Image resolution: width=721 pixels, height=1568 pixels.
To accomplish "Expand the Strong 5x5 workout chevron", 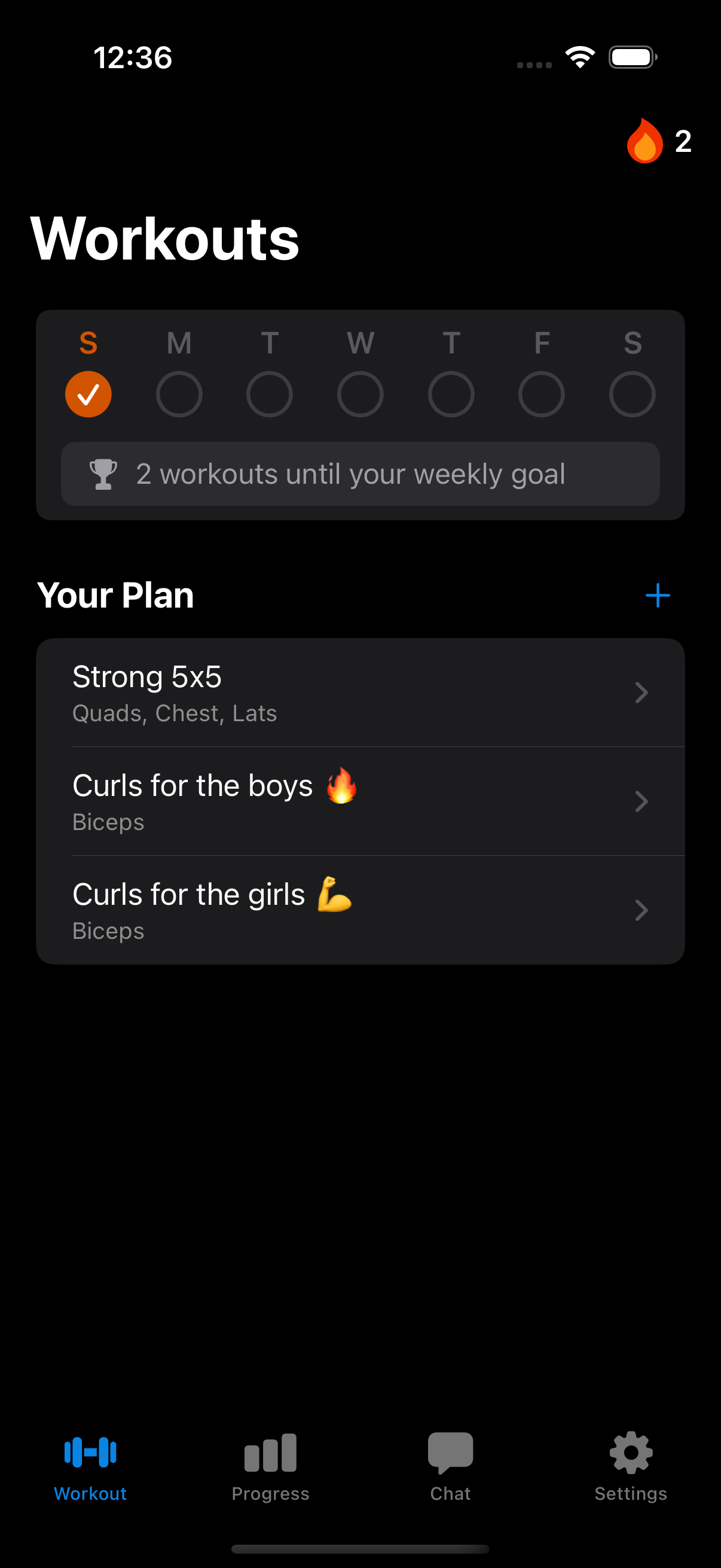I will click(x=641, y=693).
